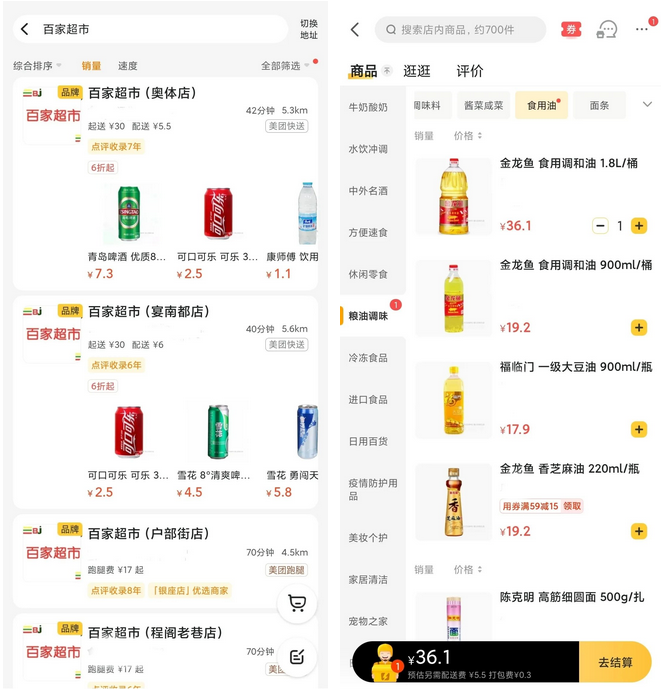This screenshot has width=661, height=689.
Task: Select the 酱菜咸菜 category chip
Action: 484,105
